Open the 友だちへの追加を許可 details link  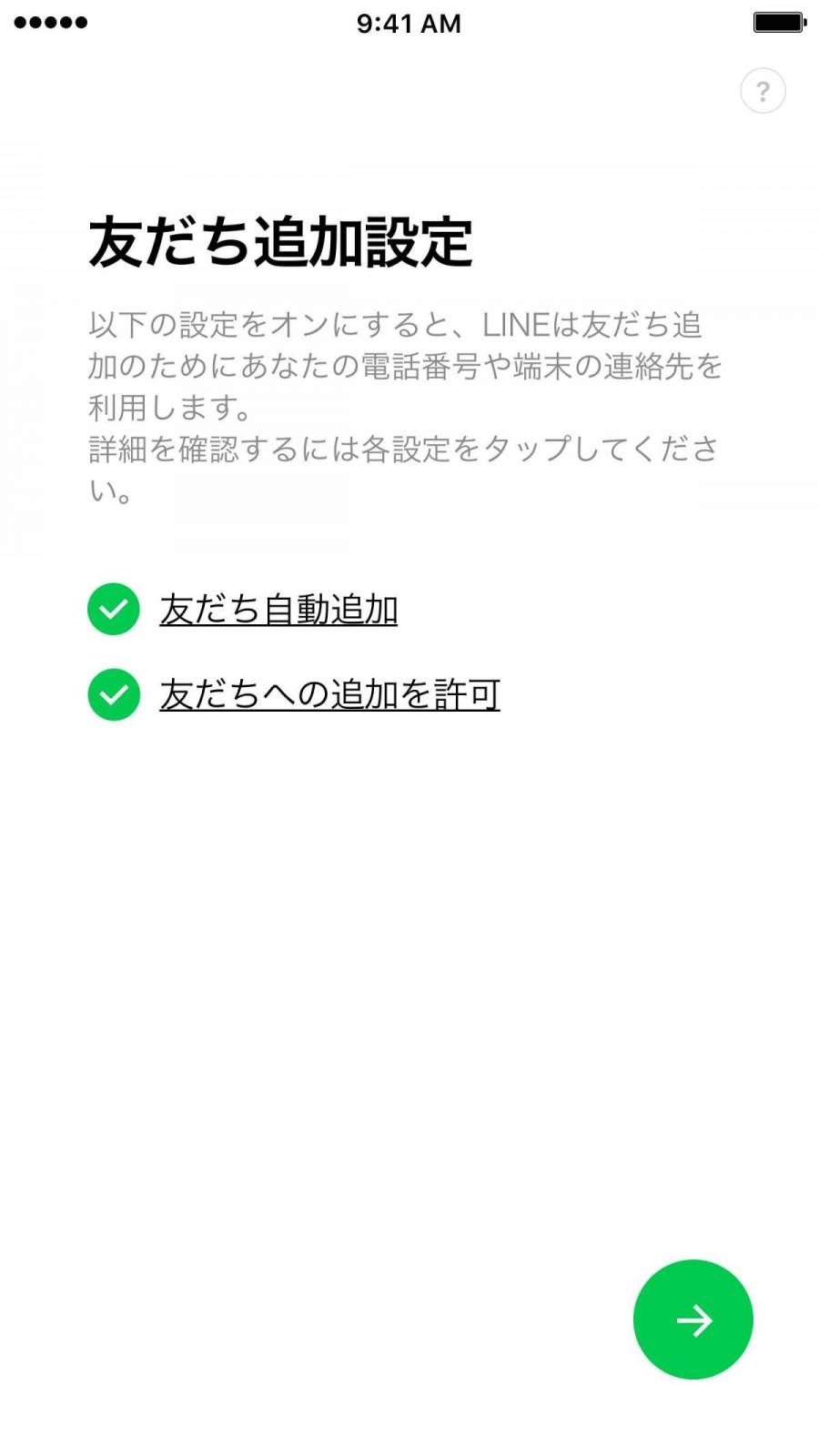point(329,694)
